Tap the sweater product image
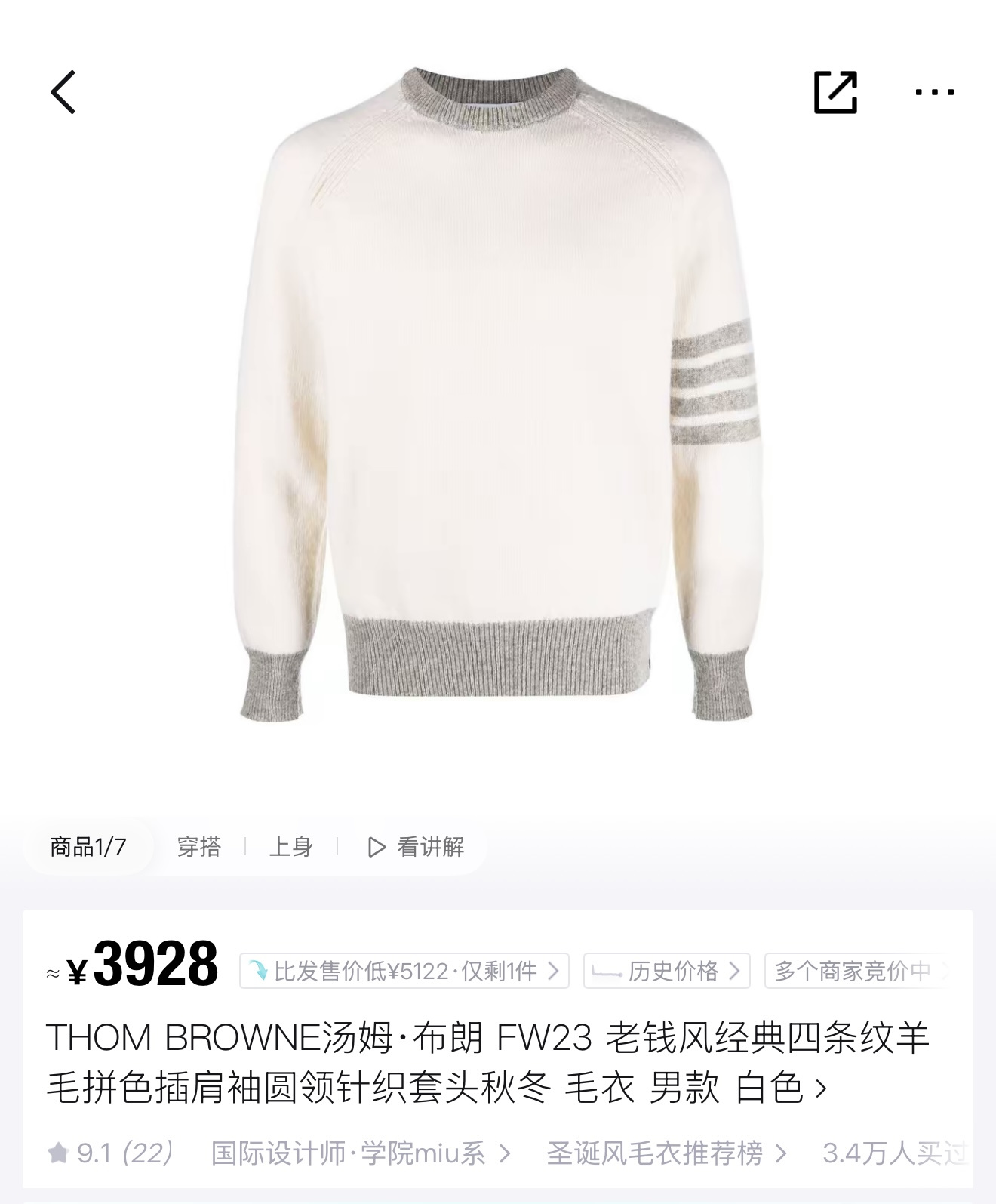 point(498,393)
